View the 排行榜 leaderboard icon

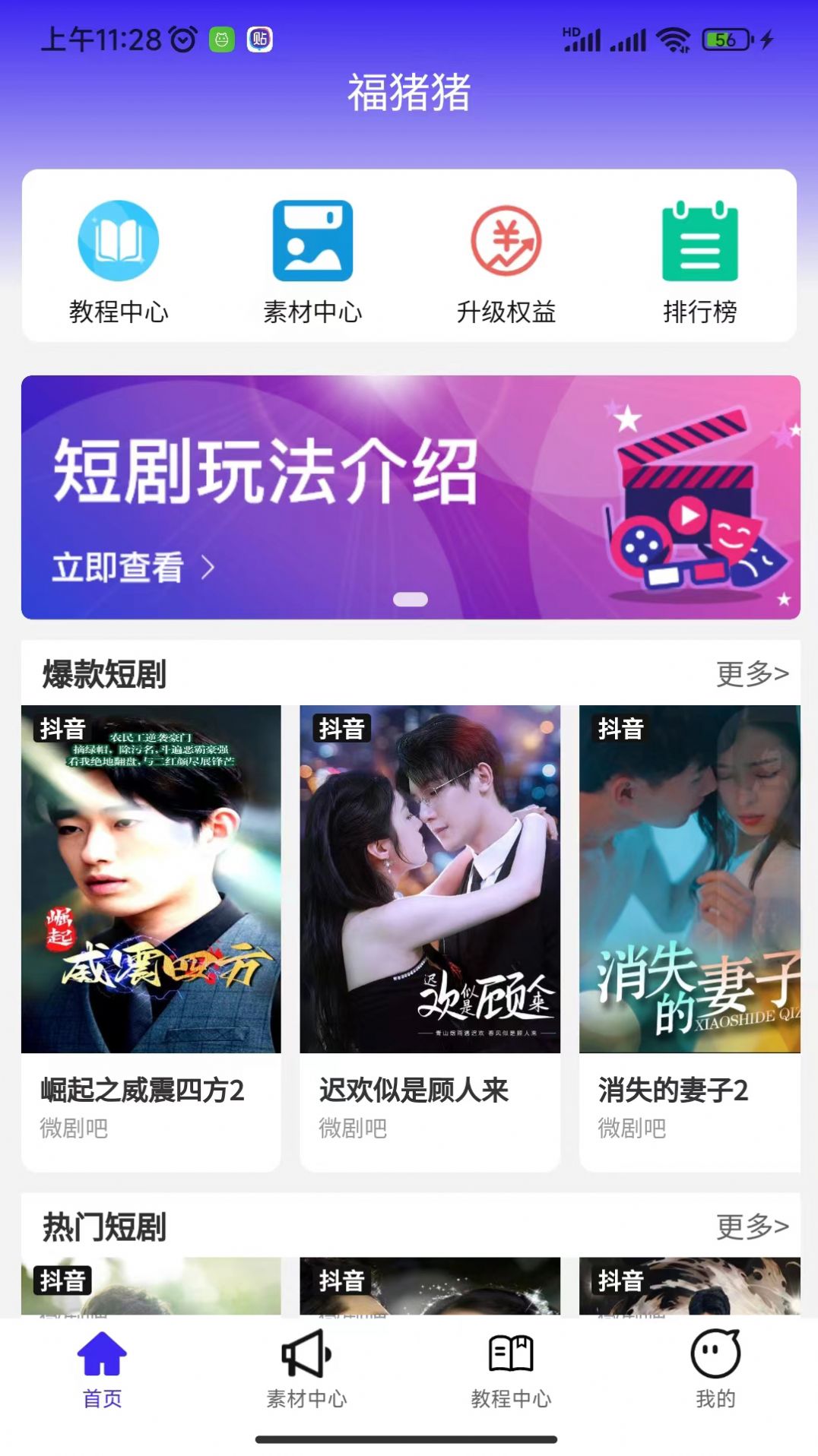click(x=700, y=242)
